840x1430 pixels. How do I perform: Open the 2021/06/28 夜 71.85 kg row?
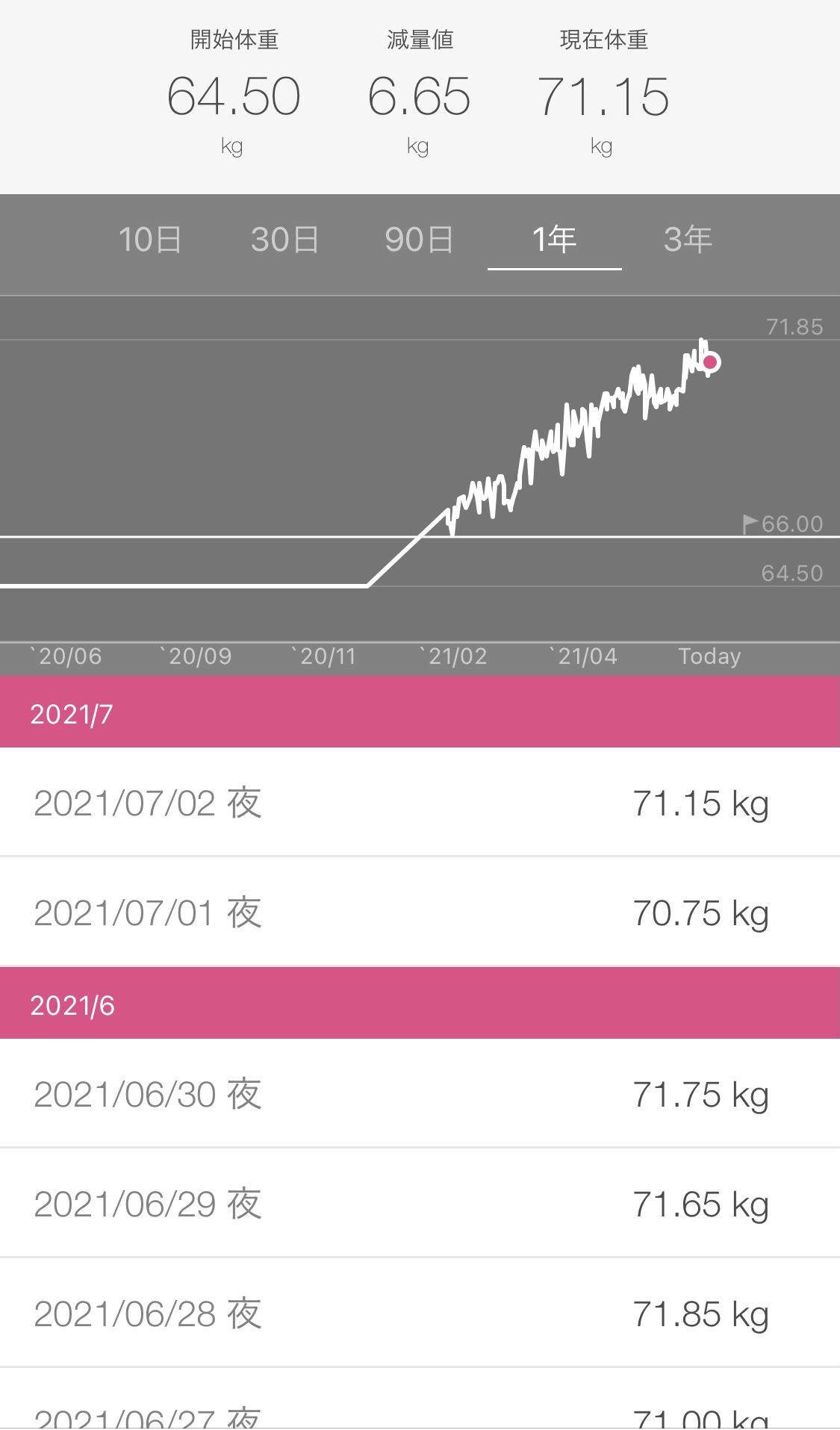420,1313
